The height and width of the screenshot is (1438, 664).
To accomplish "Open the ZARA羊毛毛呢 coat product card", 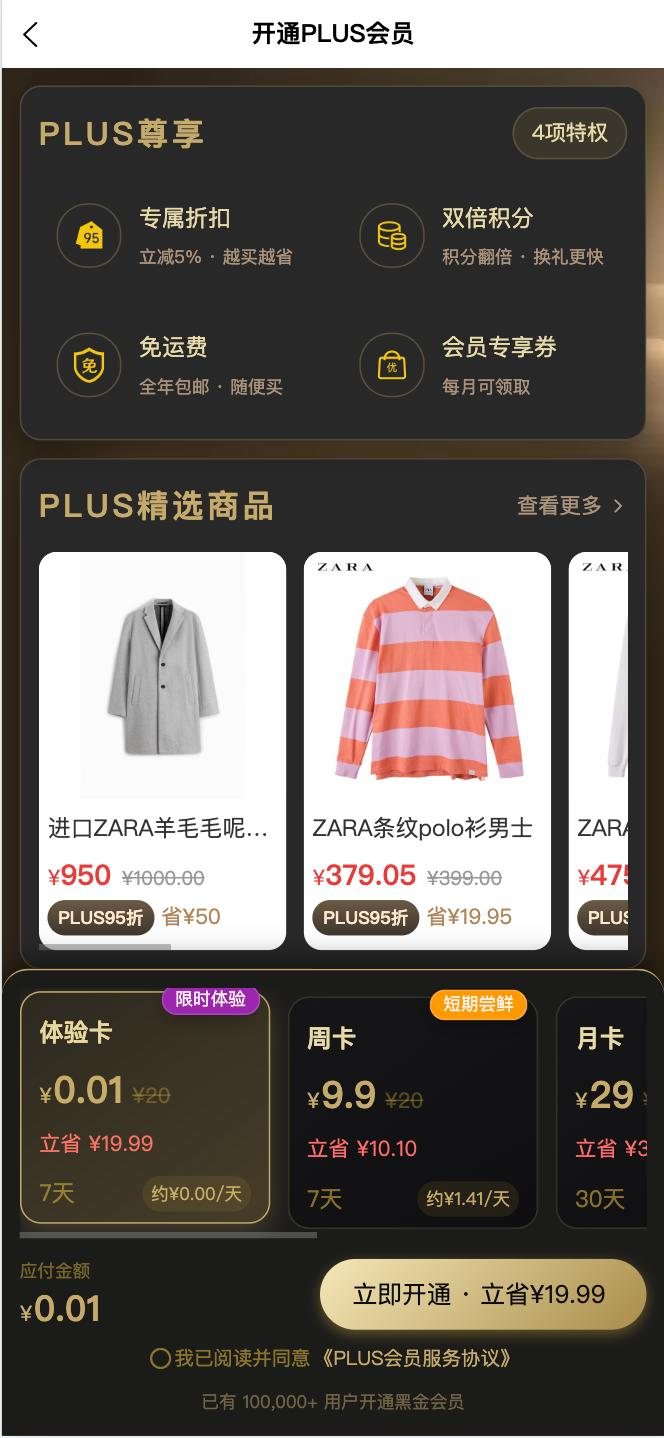I will coord(162,750).
